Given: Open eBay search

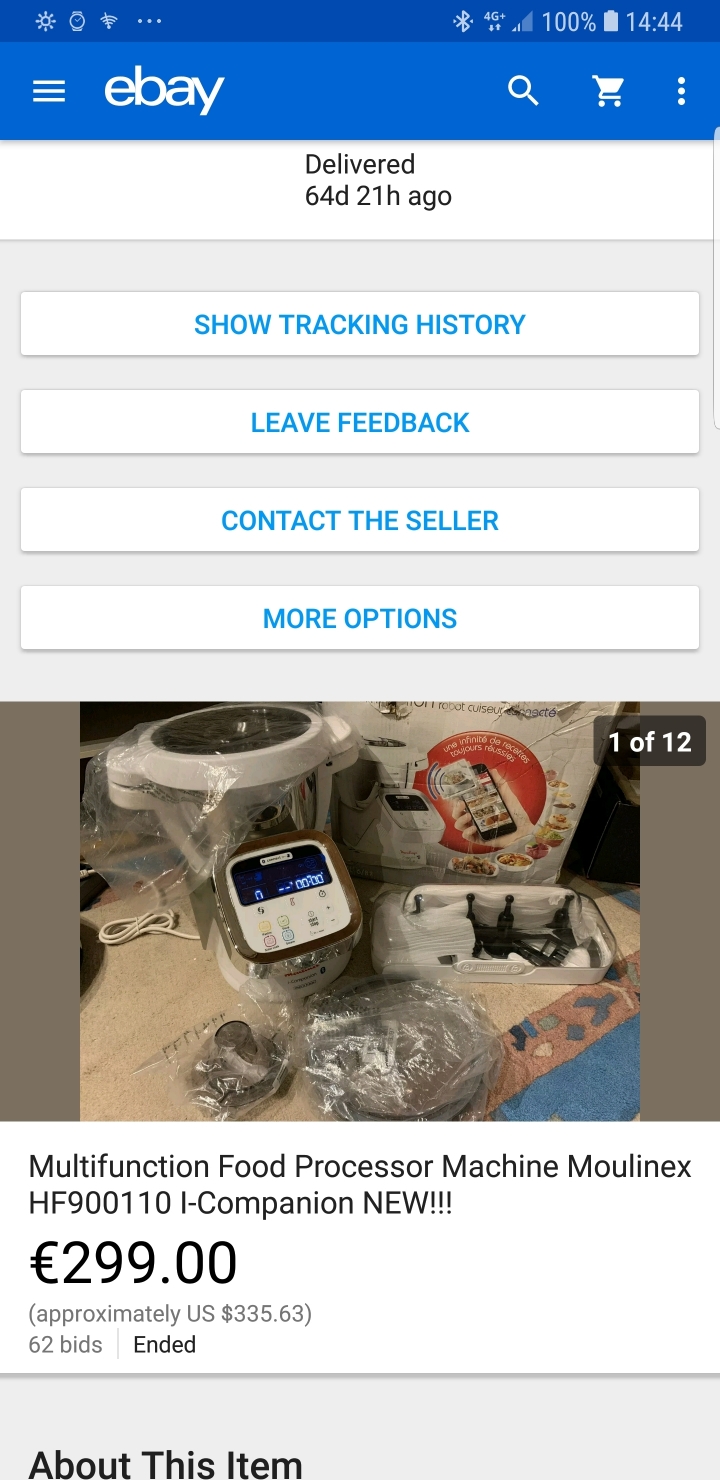Looking at the screenshot, I should pyautogui.click(x=523, y=92).
